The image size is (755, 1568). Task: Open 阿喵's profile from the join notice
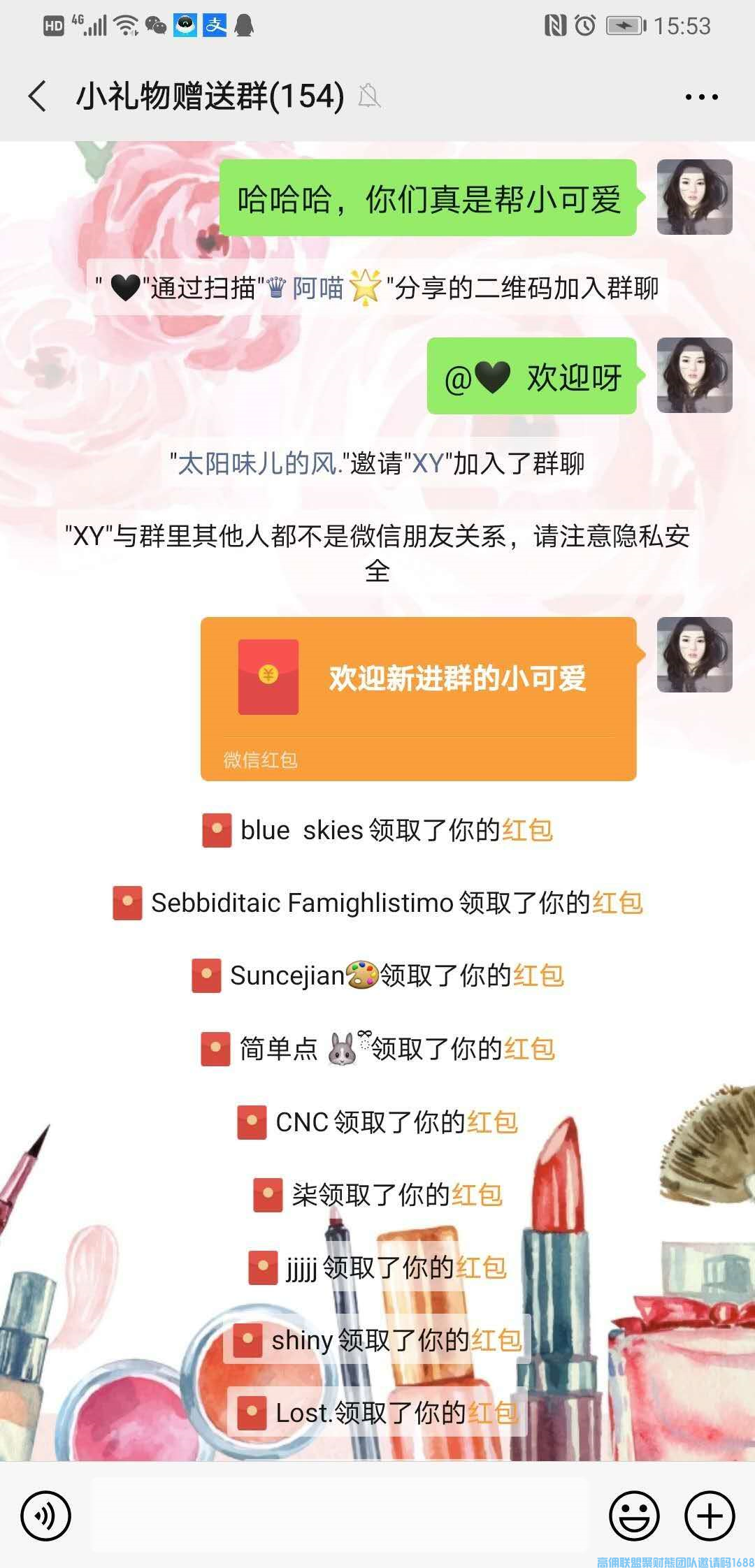(x=317, y=288)
